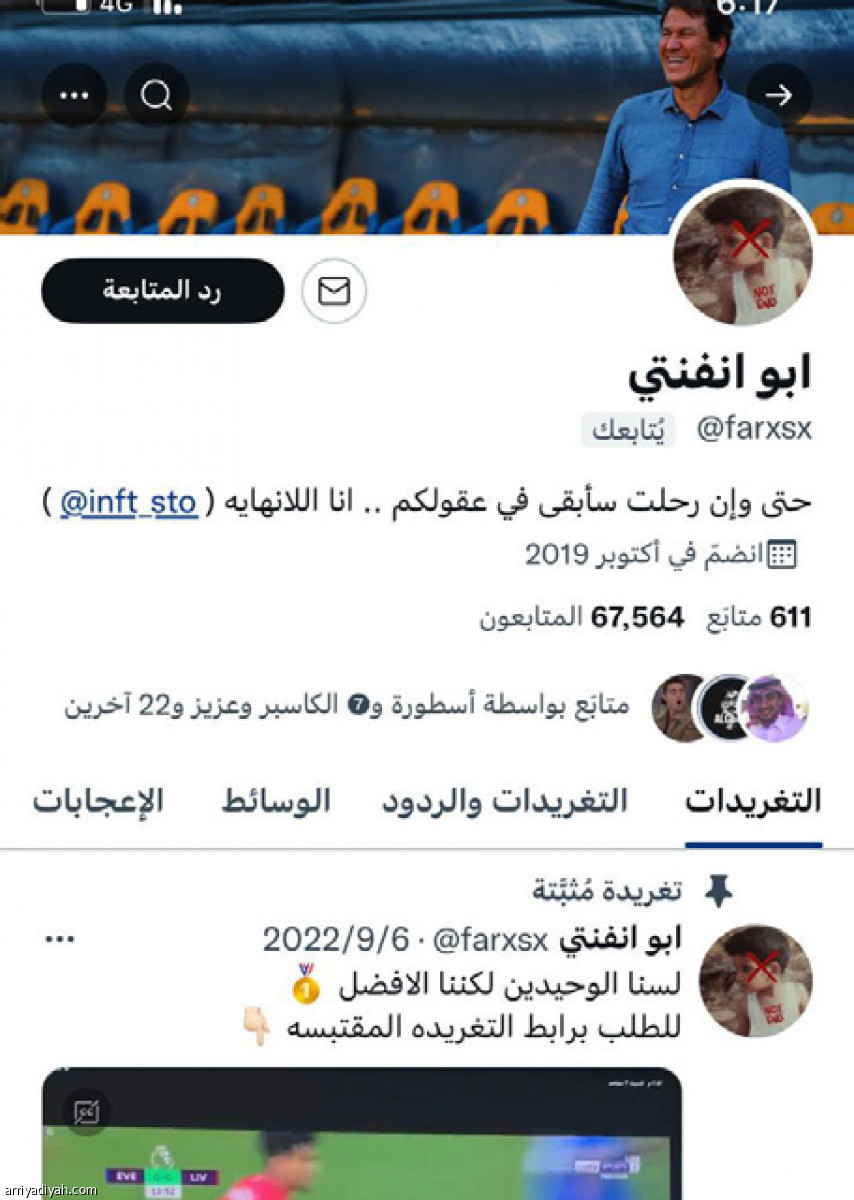Switch to الإعجابات likes tab
The width and height of the screenshot is (854, 1200).
[x=98, y=801]
